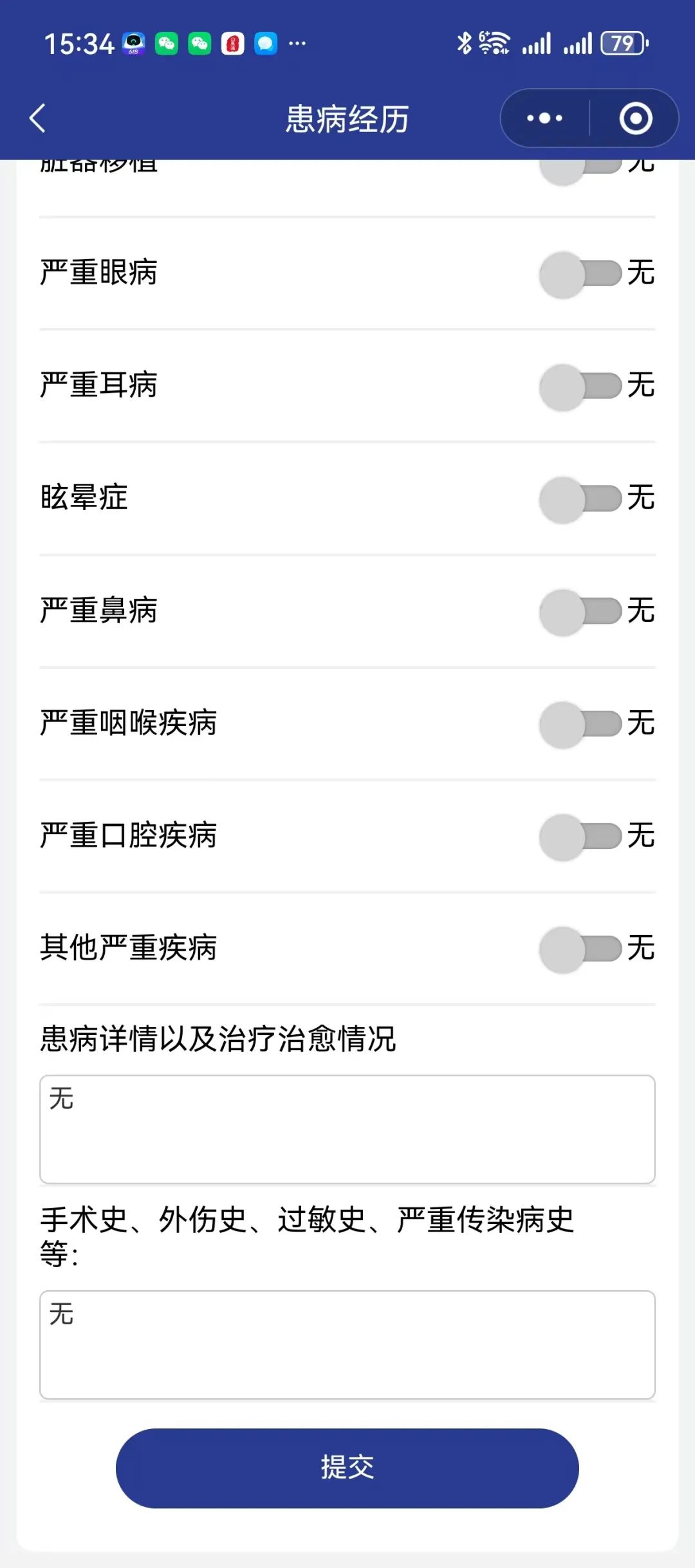This screenshot has width=695, height=1568.
Task: Toggle the 严重鼻病 switch
Action: 580,612
